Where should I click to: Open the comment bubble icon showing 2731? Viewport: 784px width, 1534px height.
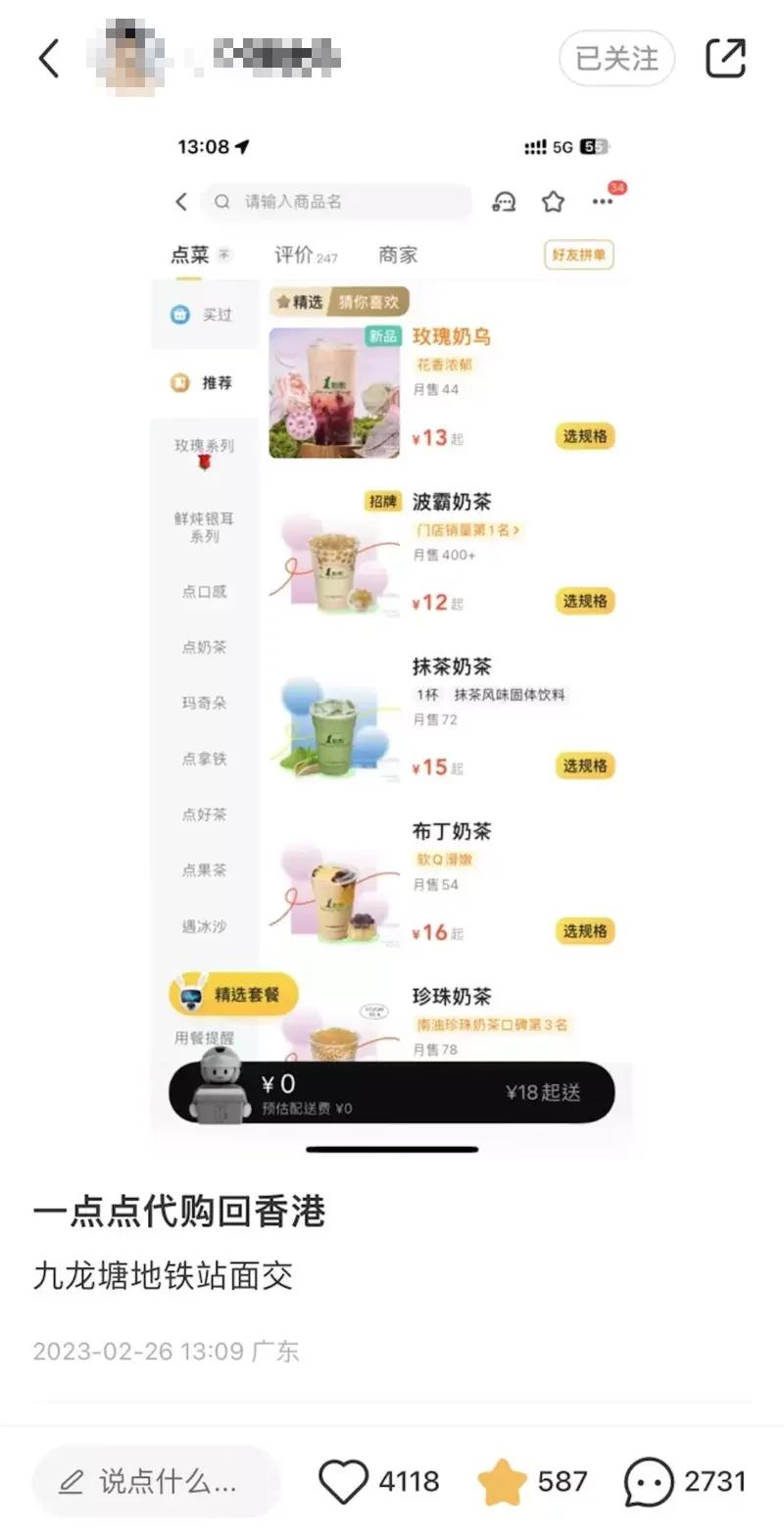click(x=650, y=1483)
